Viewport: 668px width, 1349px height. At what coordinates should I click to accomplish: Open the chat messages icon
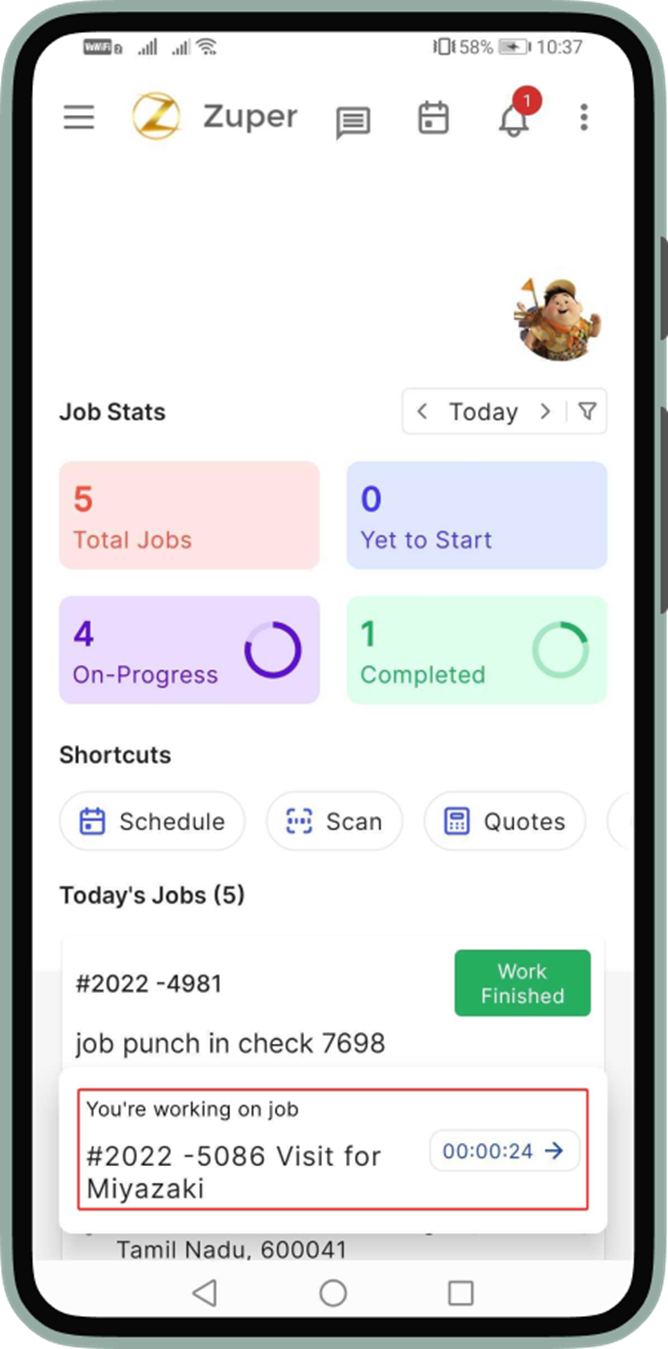352,123
